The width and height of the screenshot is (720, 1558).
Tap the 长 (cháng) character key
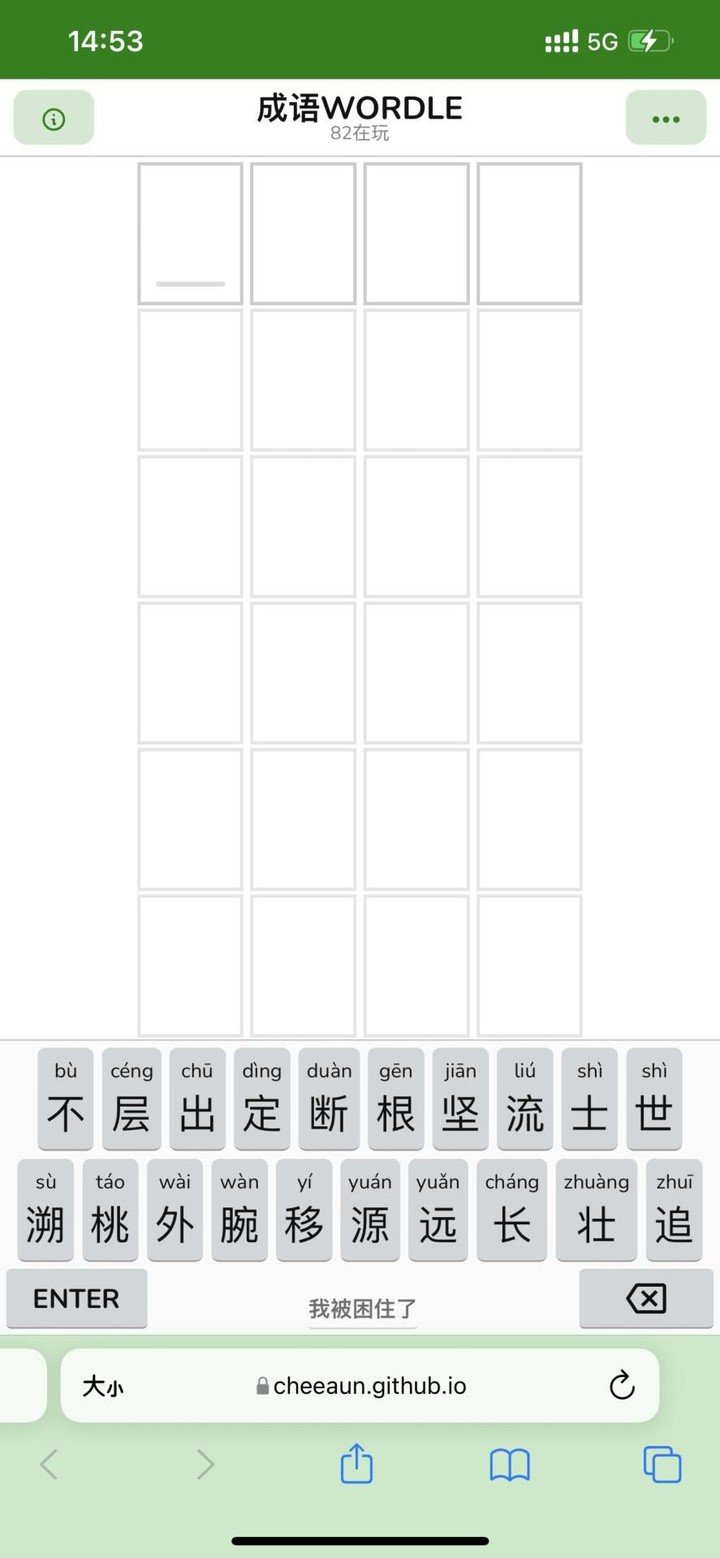pos(512,1210)
